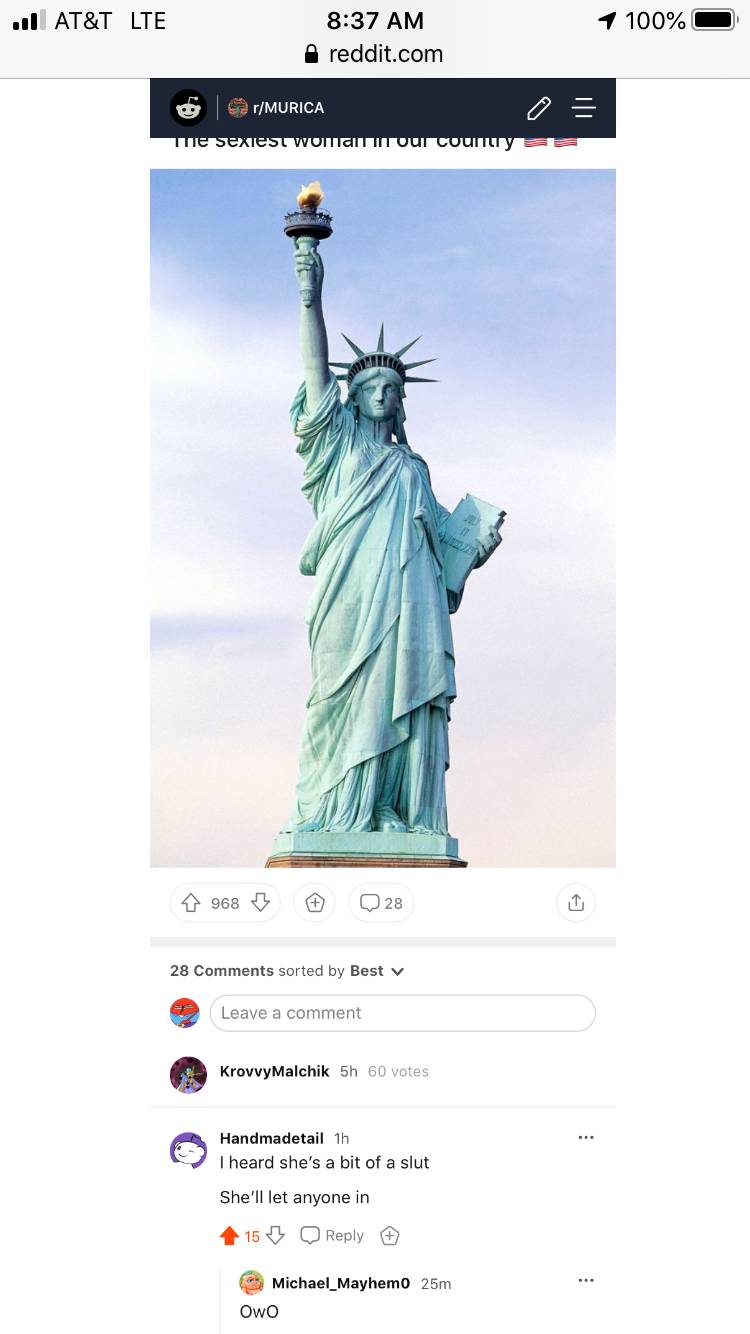Remove upvote on Handmadetail's comment
The height and width of the screenshot is (1334, 750).
(x=229, y=1236)
